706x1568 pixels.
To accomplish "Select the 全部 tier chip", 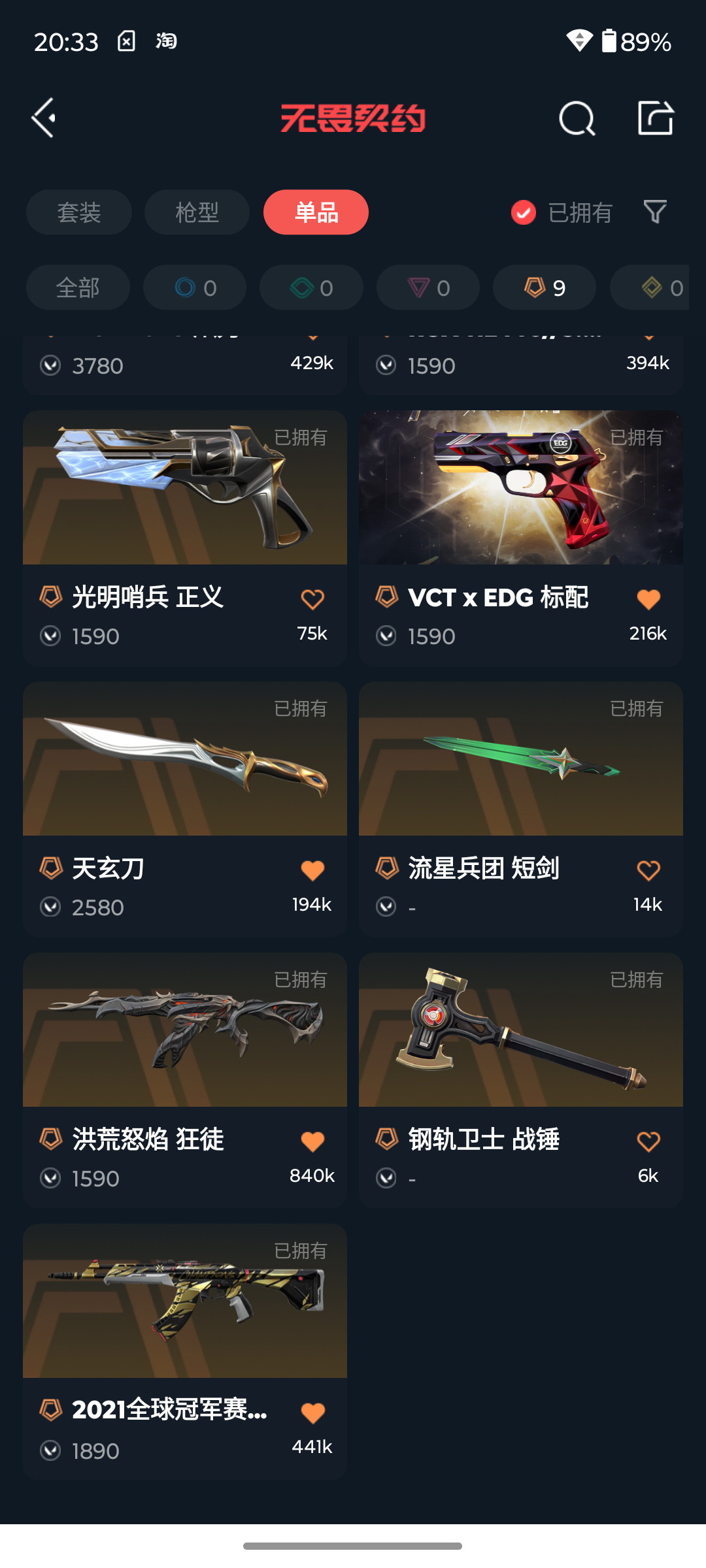I will [78, 287].
